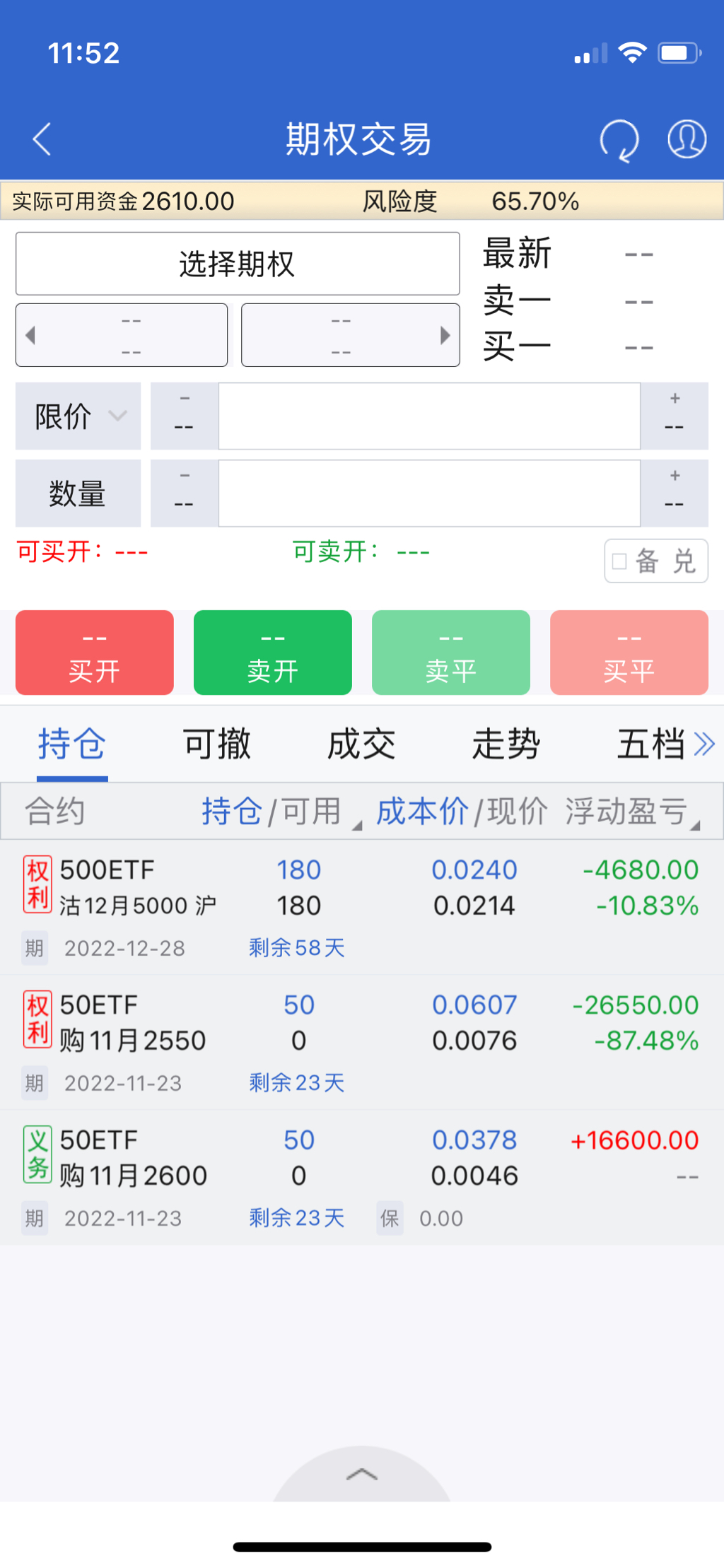The height and width of the screenshot is (1568, 724).
Task: Focus the 限价 price input field
Action: click(x=429, y=416)
